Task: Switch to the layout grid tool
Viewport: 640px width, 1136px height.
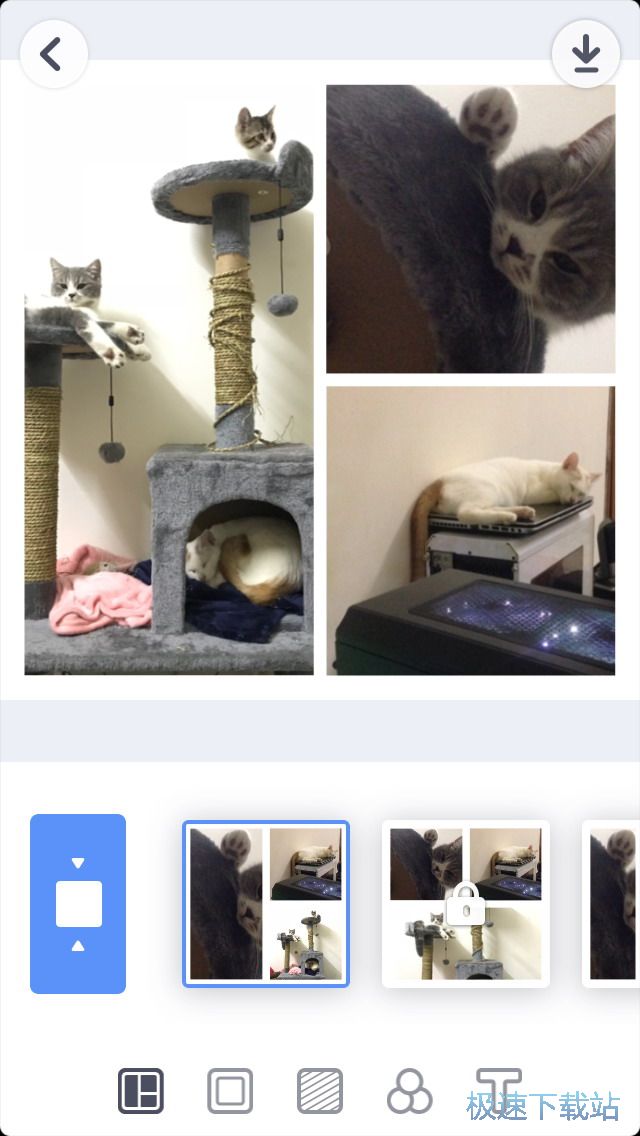Action: pos(141,1090)
